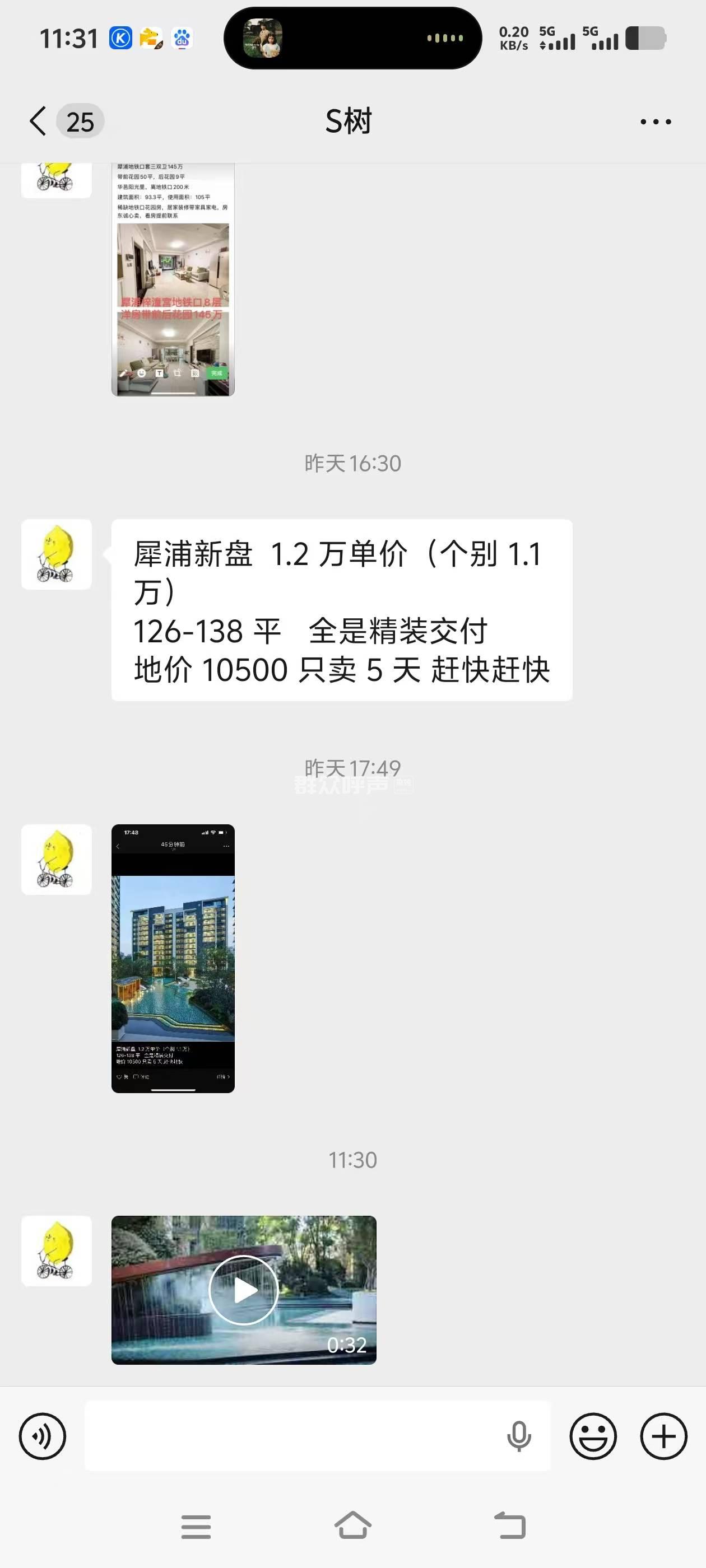Tap the system home button
The width and height of the screenshot is (706, 1568).
pos(352,1525)
